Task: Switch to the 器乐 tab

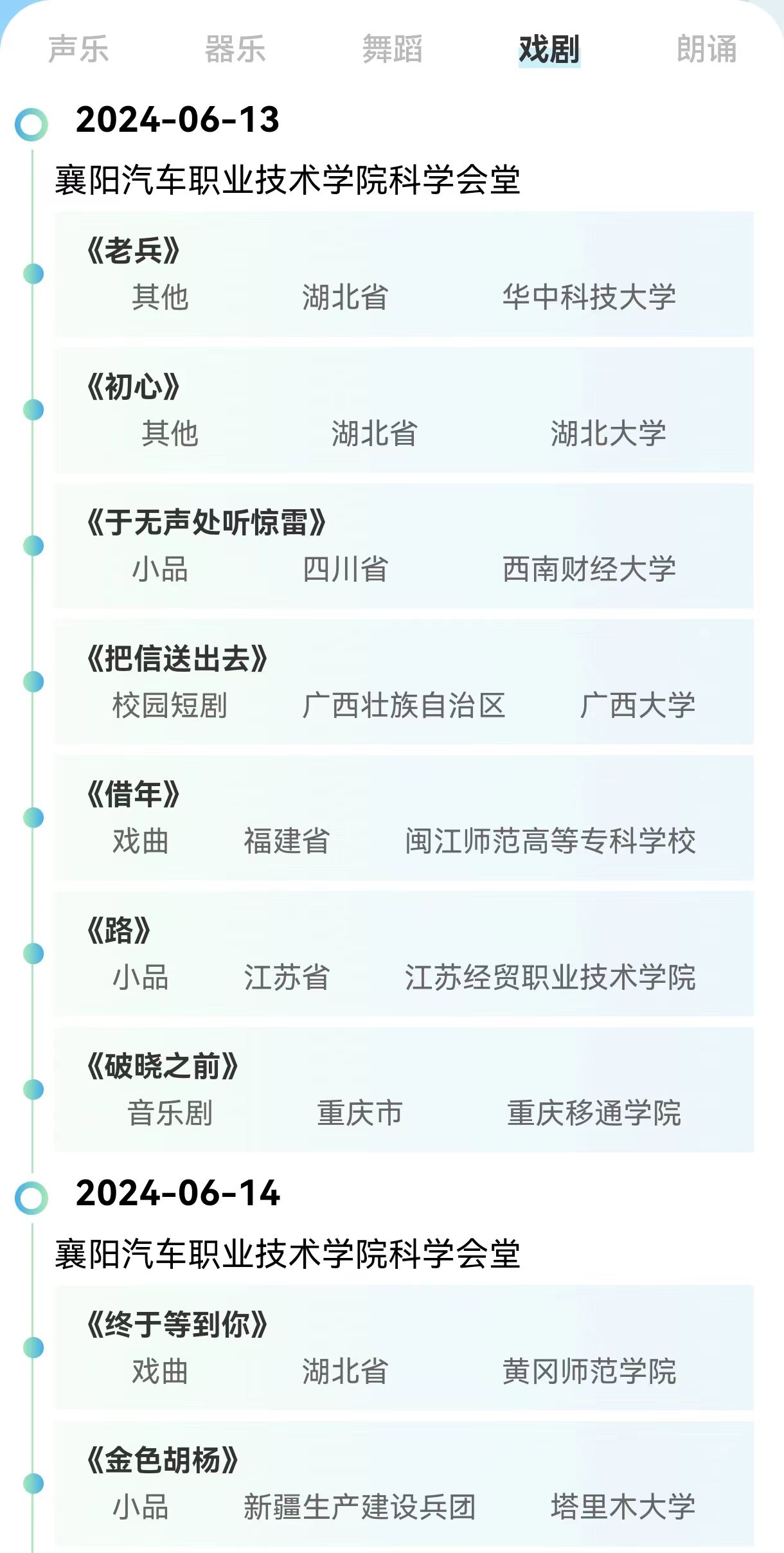Action: pos(235,49)
